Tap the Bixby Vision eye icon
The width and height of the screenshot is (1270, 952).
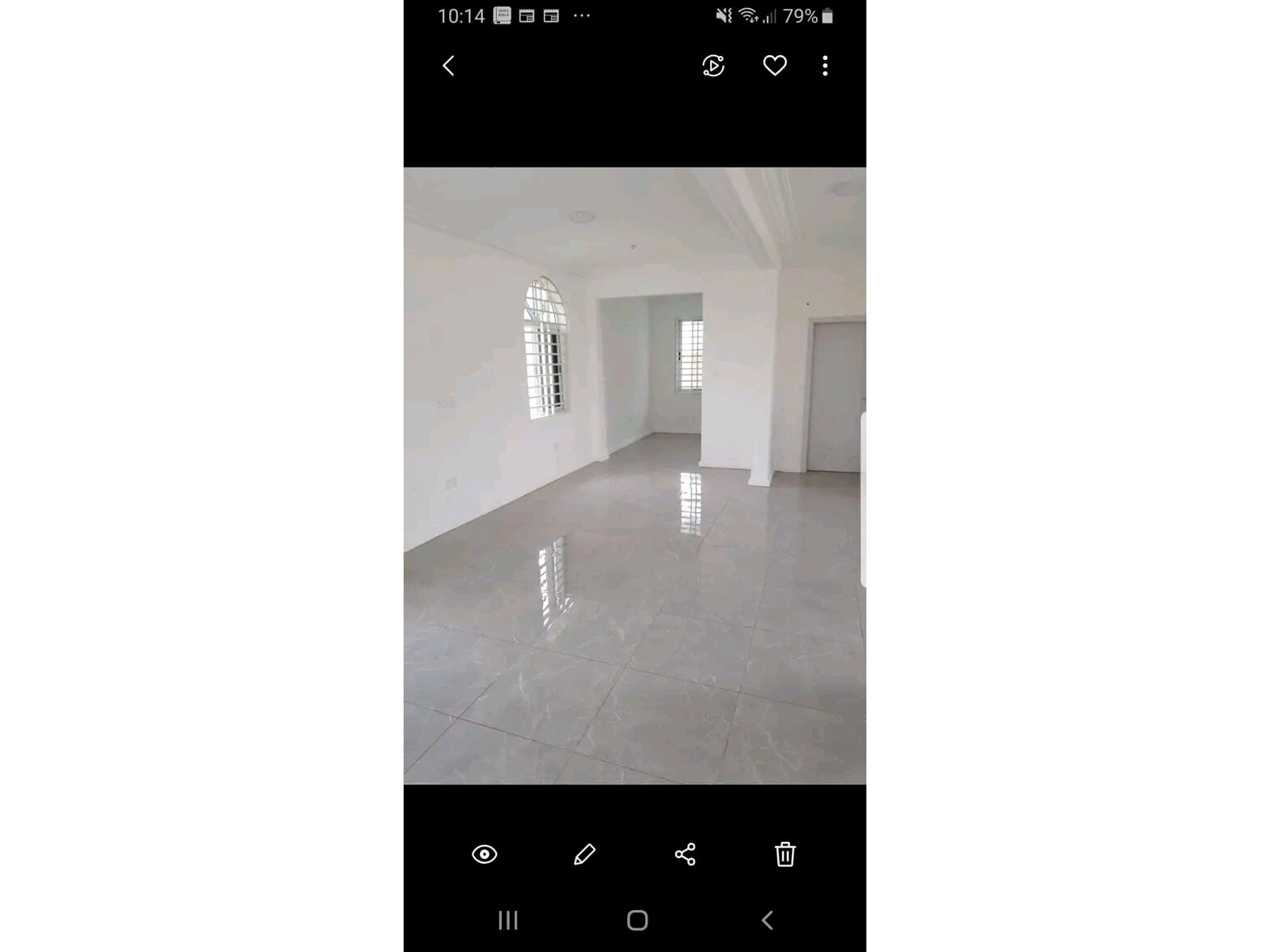click(485, 854)
